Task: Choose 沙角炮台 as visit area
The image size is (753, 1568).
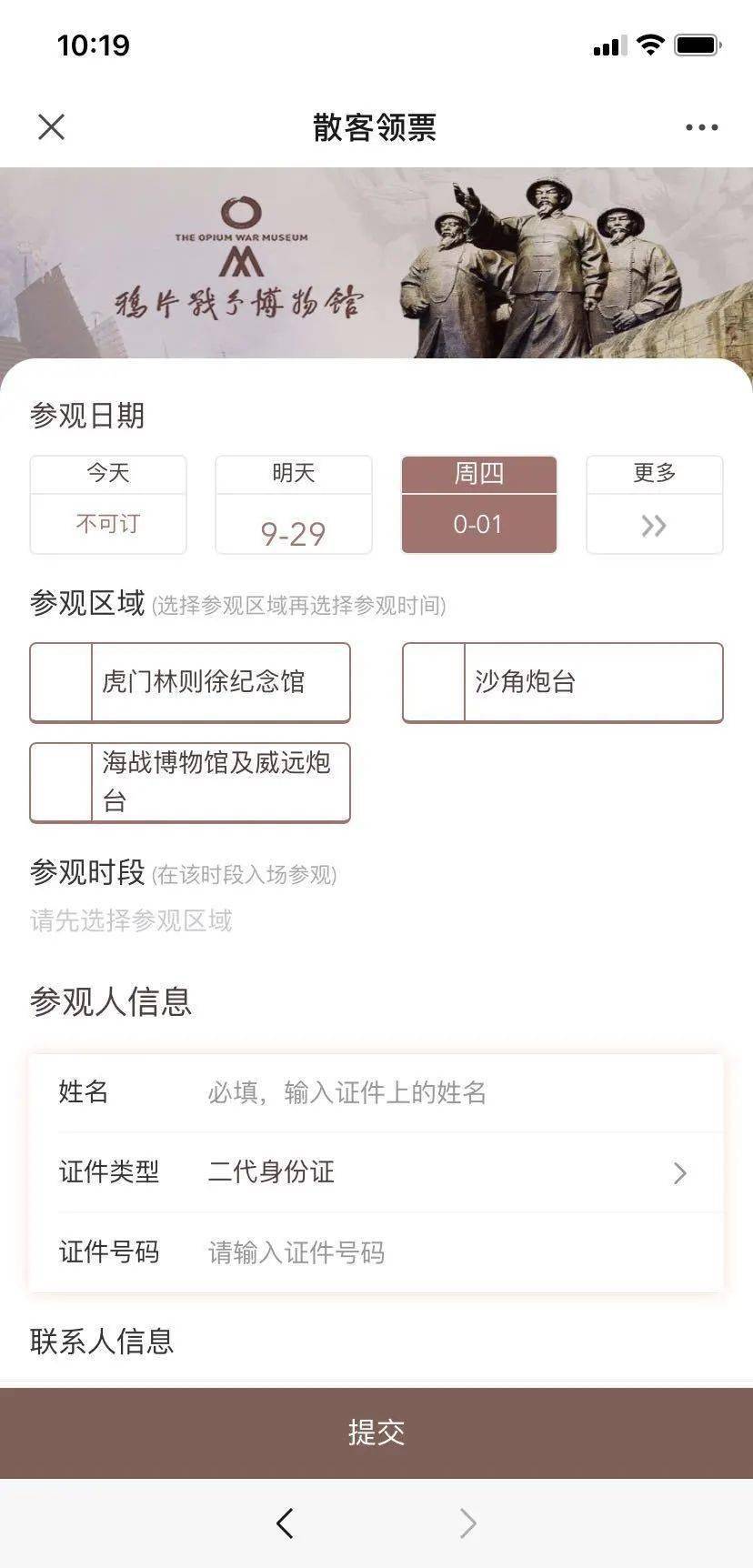Action: (x=562, y=682)
